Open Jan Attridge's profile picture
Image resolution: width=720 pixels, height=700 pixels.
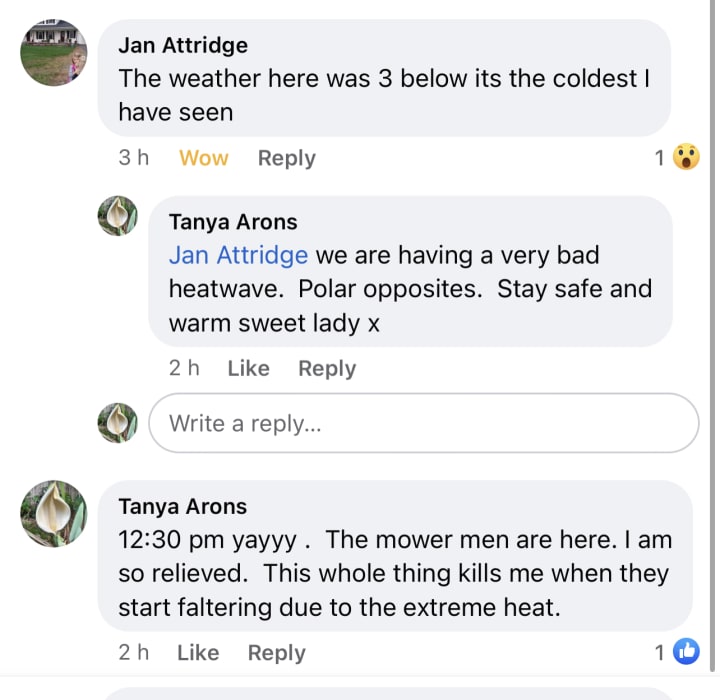54,53
